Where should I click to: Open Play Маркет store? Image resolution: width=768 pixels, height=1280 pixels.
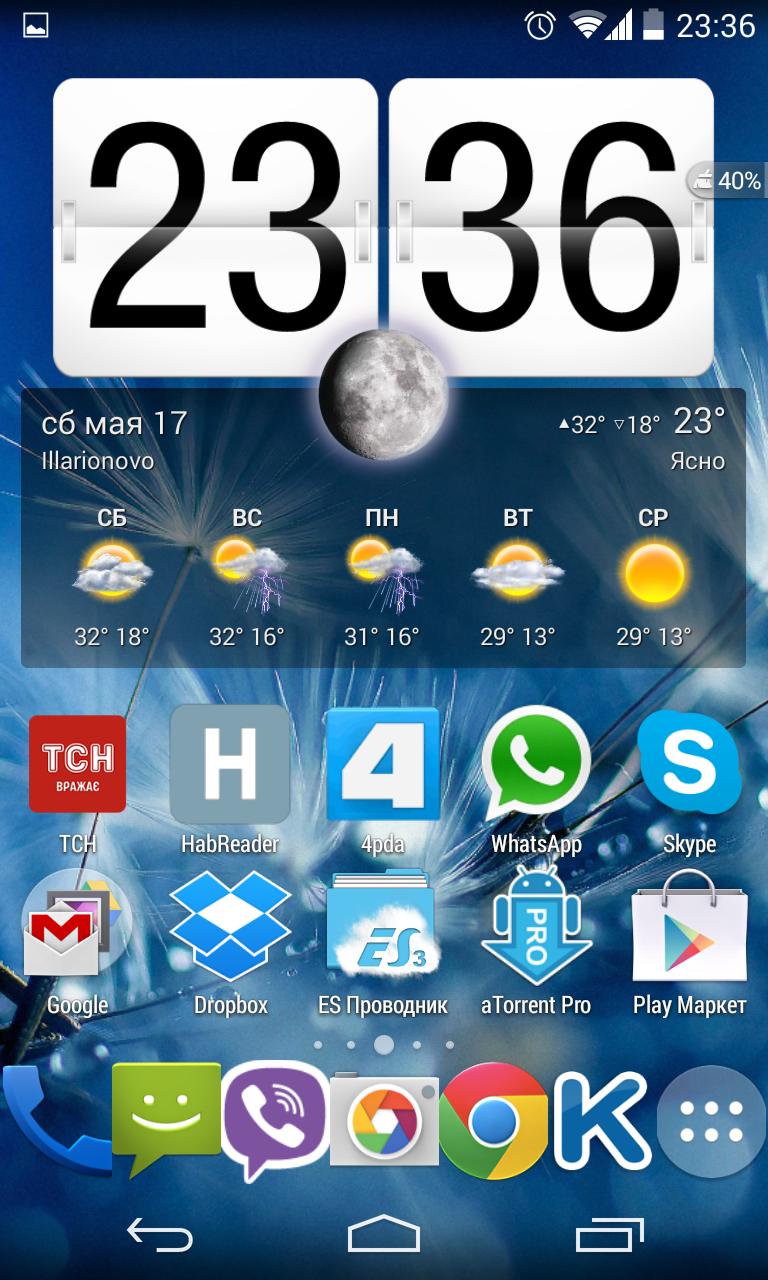pos(690,925)
